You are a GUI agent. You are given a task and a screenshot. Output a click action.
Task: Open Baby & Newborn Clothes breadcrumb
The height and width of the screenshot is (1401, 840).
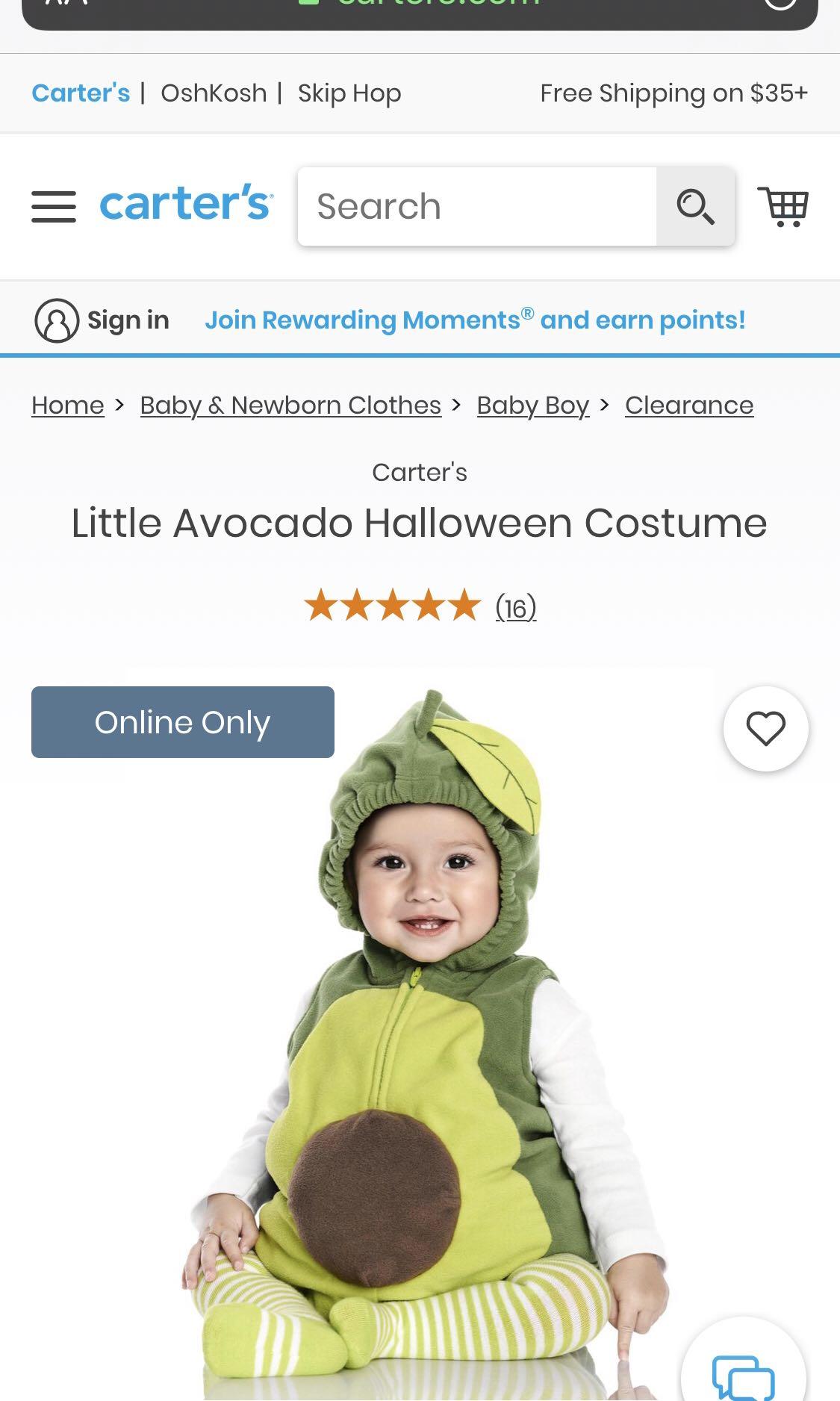290,405
